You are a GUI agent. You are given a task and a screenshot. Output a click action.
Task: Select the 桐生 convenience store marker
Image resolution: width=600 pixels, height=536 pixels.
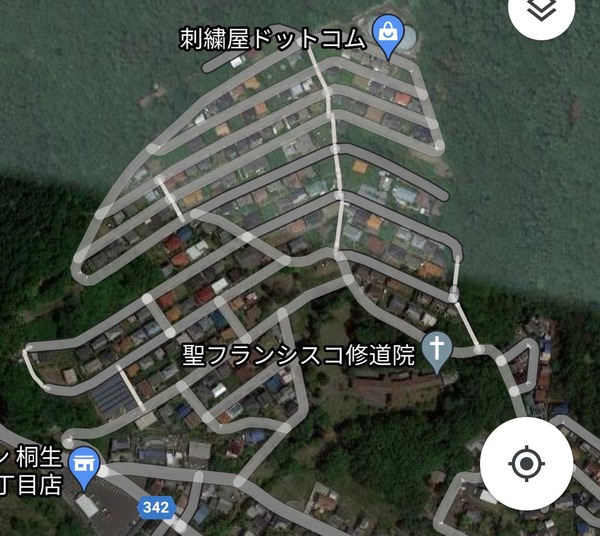point(85,464)
